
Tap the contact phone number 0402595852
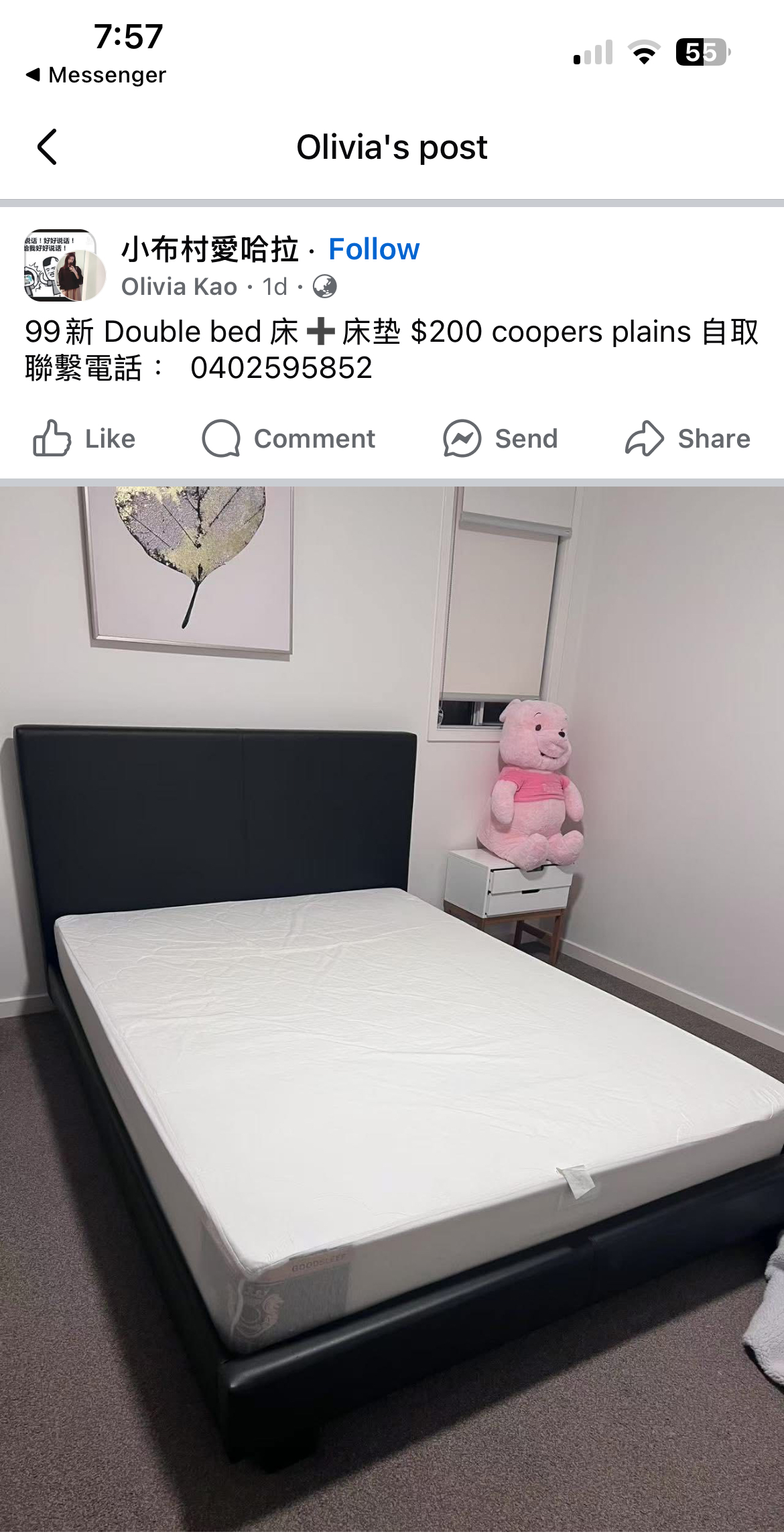click(x=281, y=368)
